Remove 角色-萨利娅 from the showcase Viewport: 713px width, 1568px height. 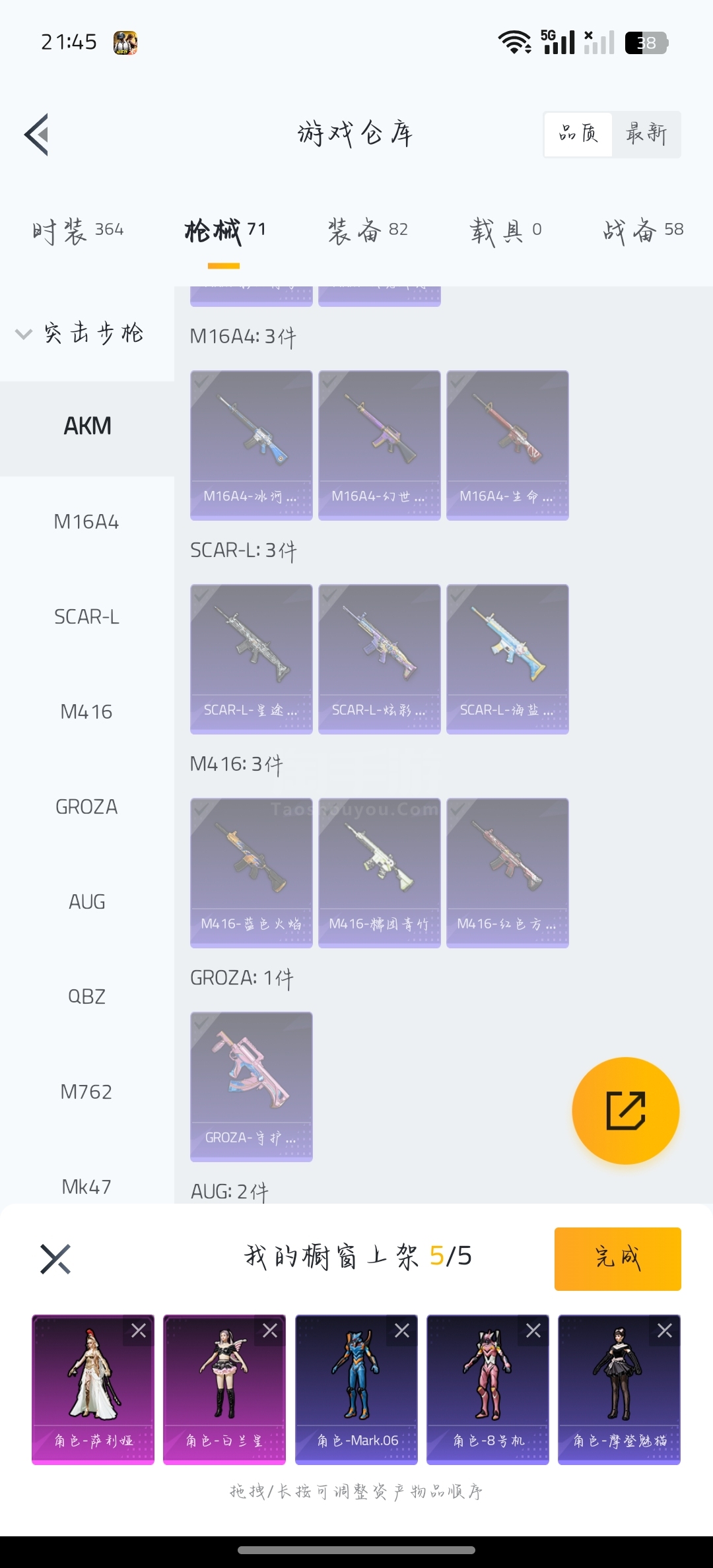(139, 1330)
